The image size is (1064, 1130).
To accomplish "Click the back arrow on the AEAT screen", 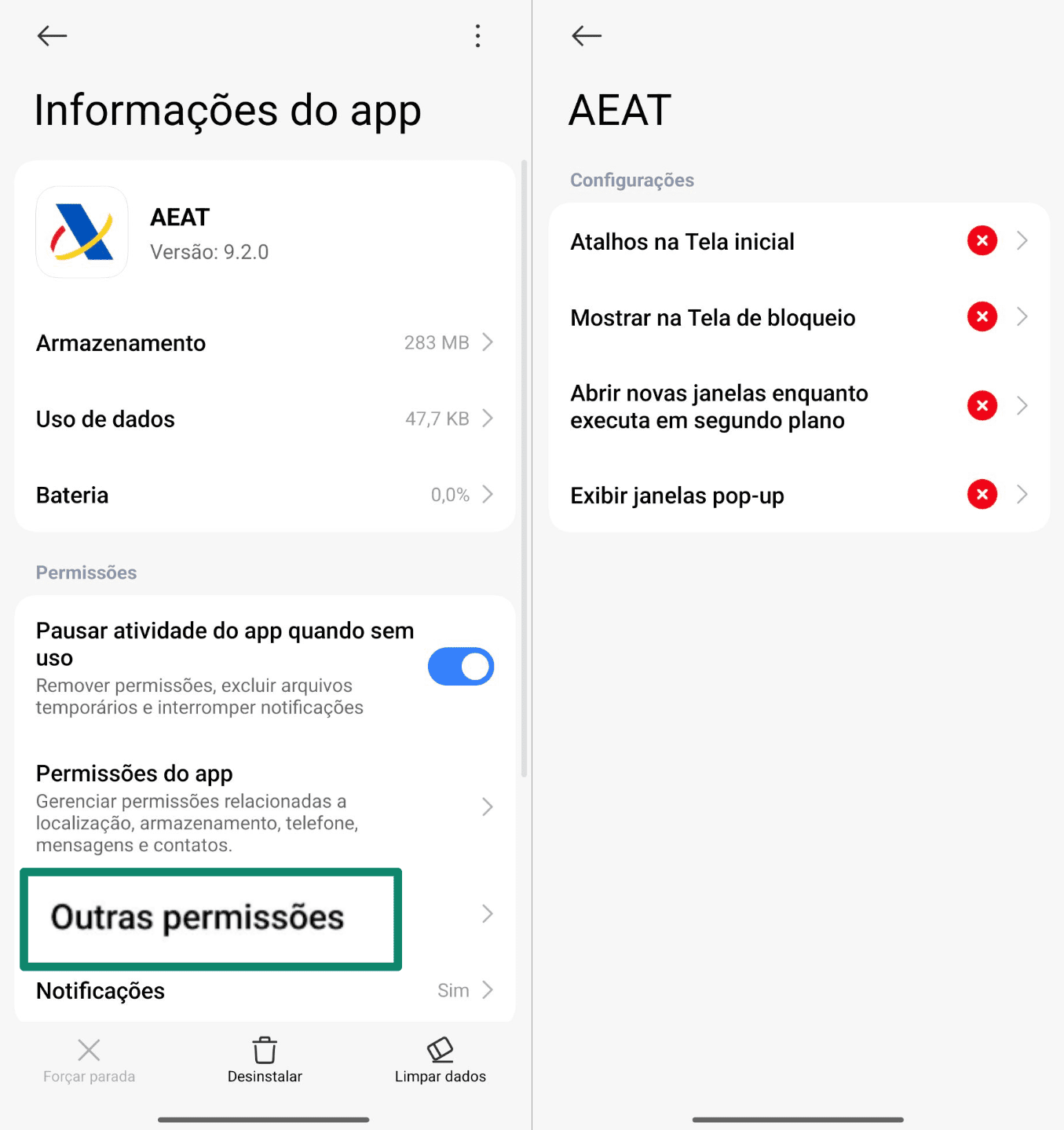I will coord(586,35).
